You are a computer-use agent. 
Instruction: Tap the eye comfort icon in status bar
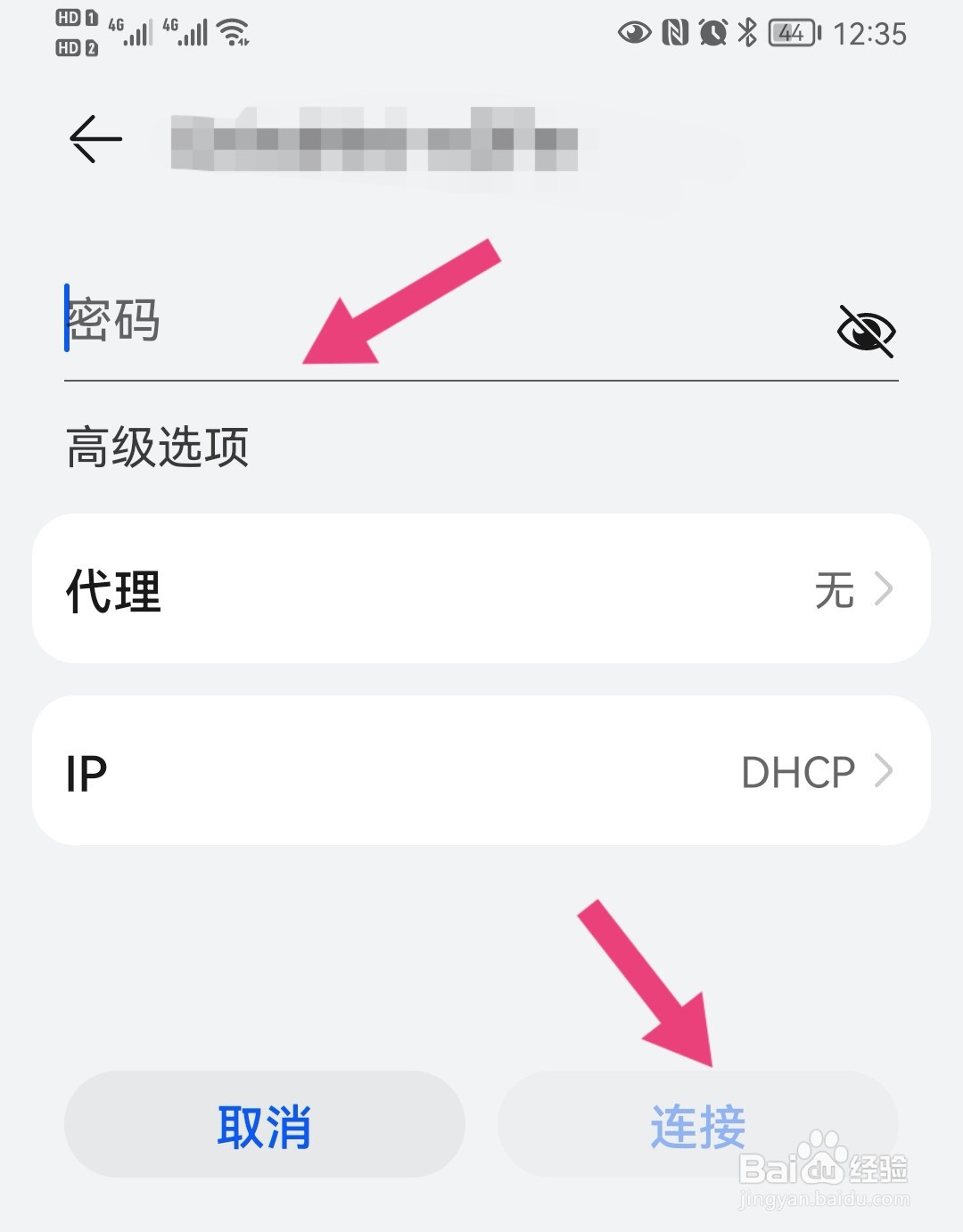point(636,30)
